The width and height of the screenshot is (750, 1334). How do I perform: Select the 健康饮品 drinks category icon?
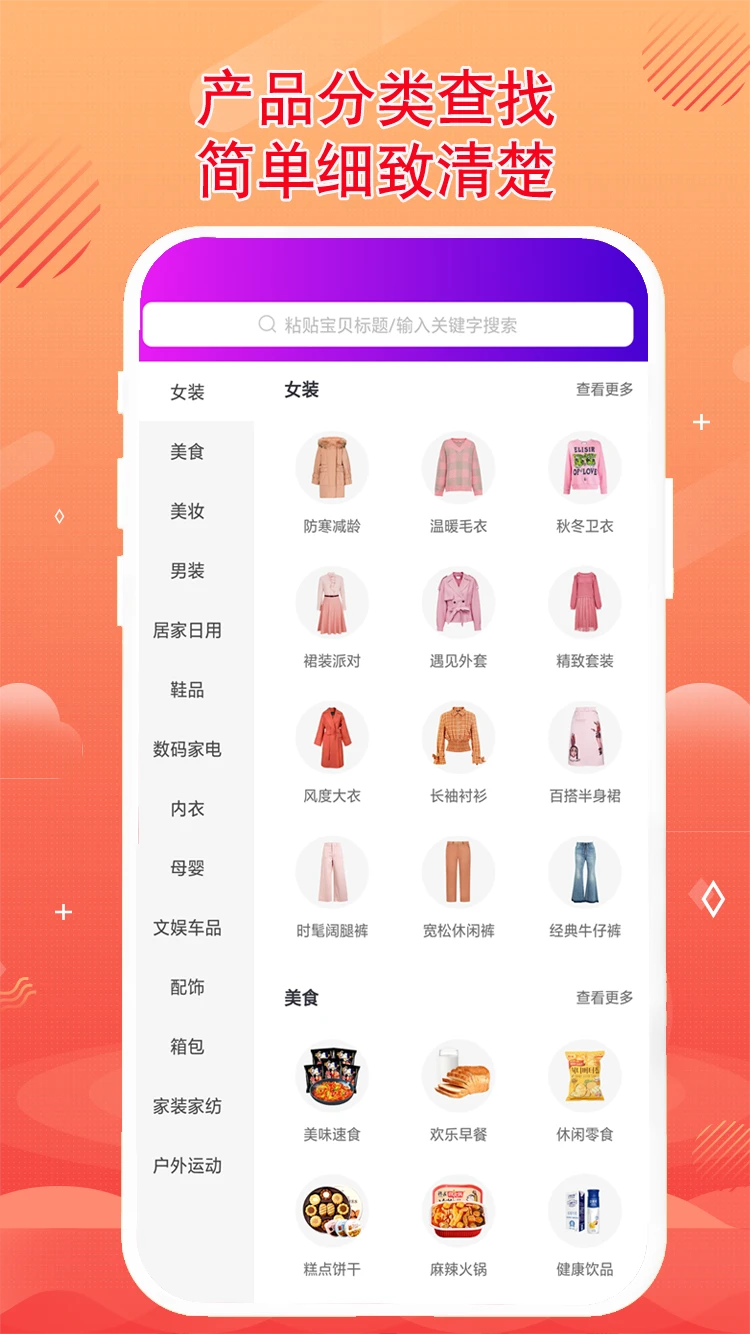click(585, 1212)
